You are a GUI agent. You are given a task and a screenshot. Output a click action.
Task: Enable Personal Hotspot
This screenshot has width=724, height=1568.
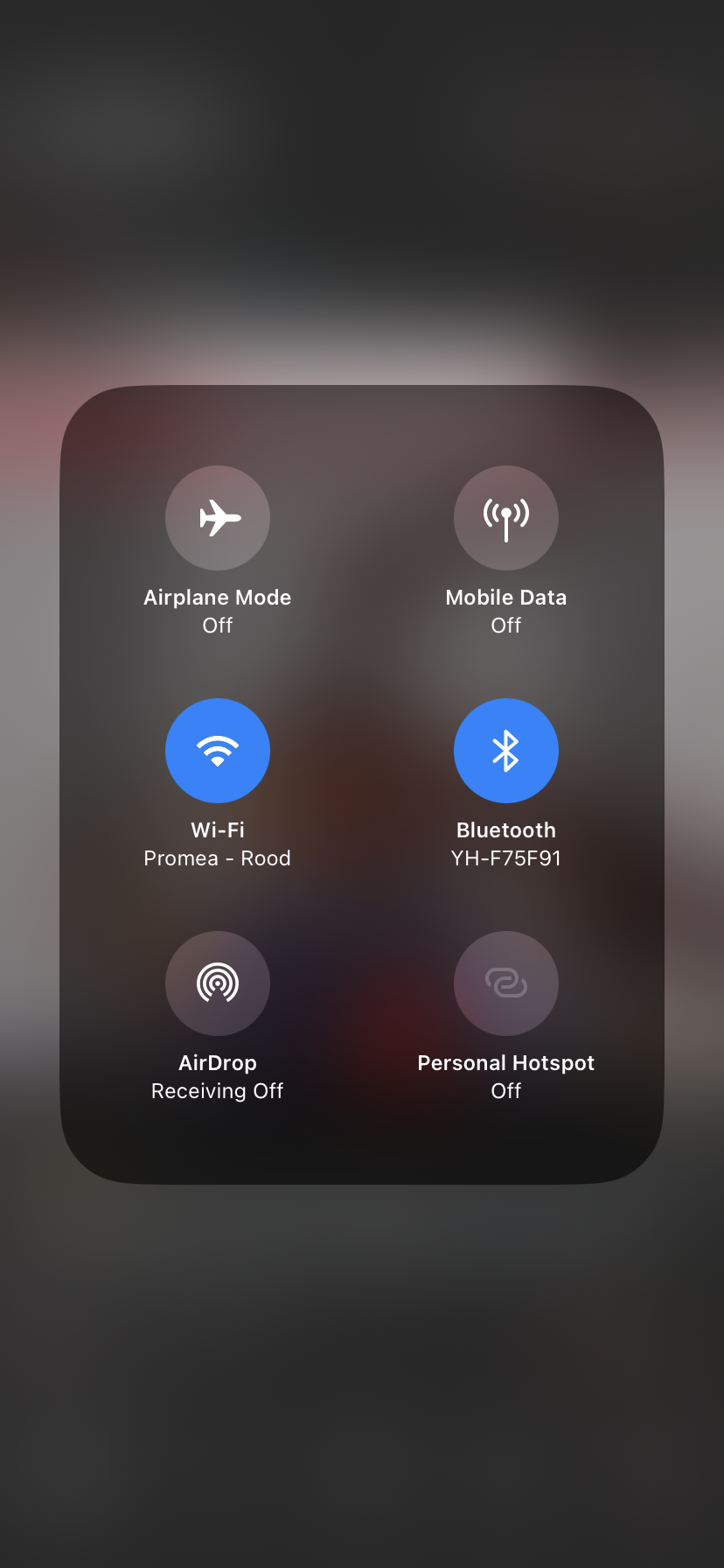(505, 983)
